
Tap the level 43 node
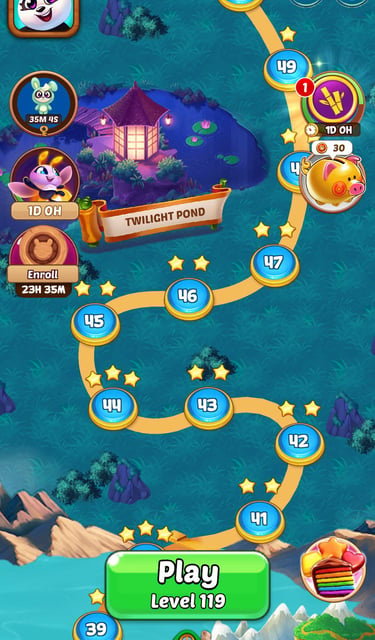tap(209, 407)
